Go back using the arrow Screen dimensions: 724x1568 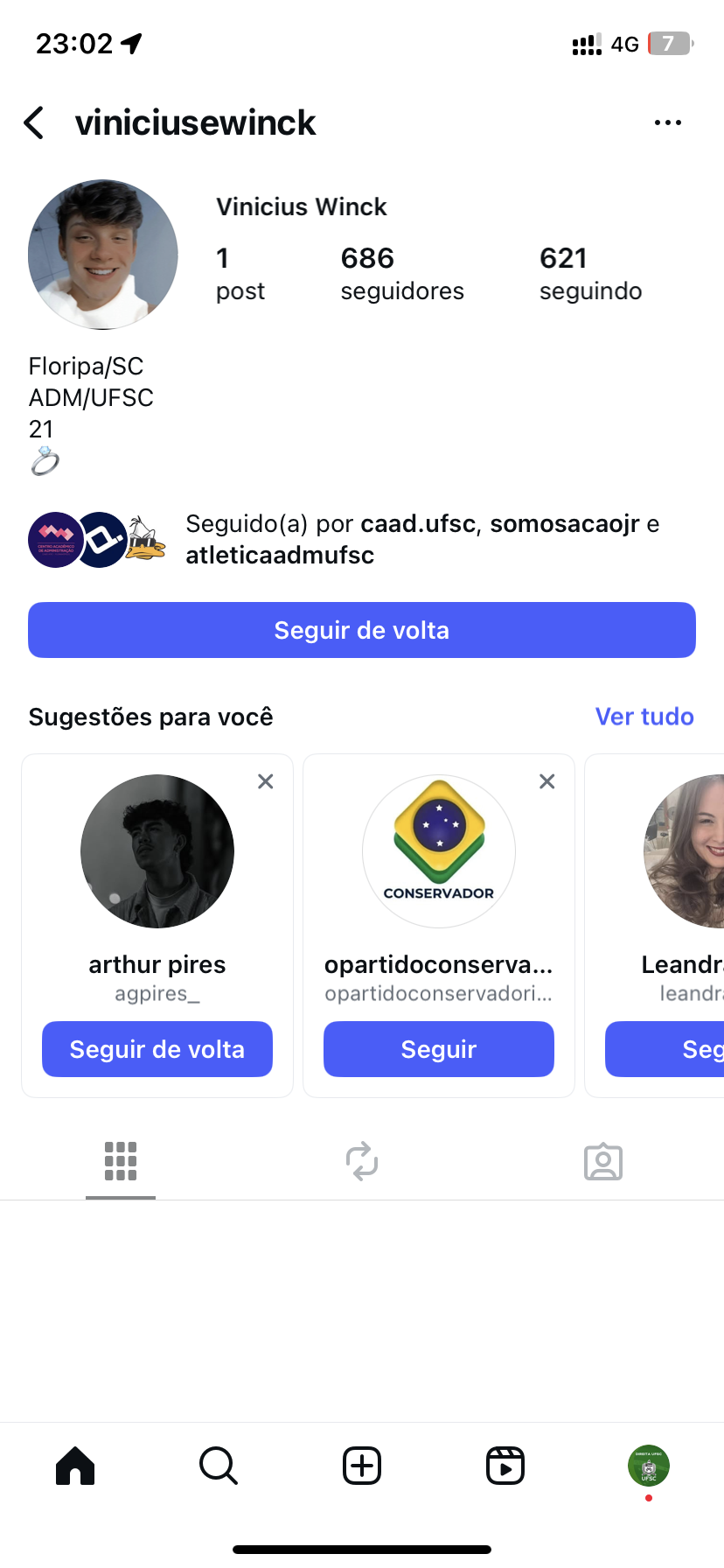click(x=34, y=123)
